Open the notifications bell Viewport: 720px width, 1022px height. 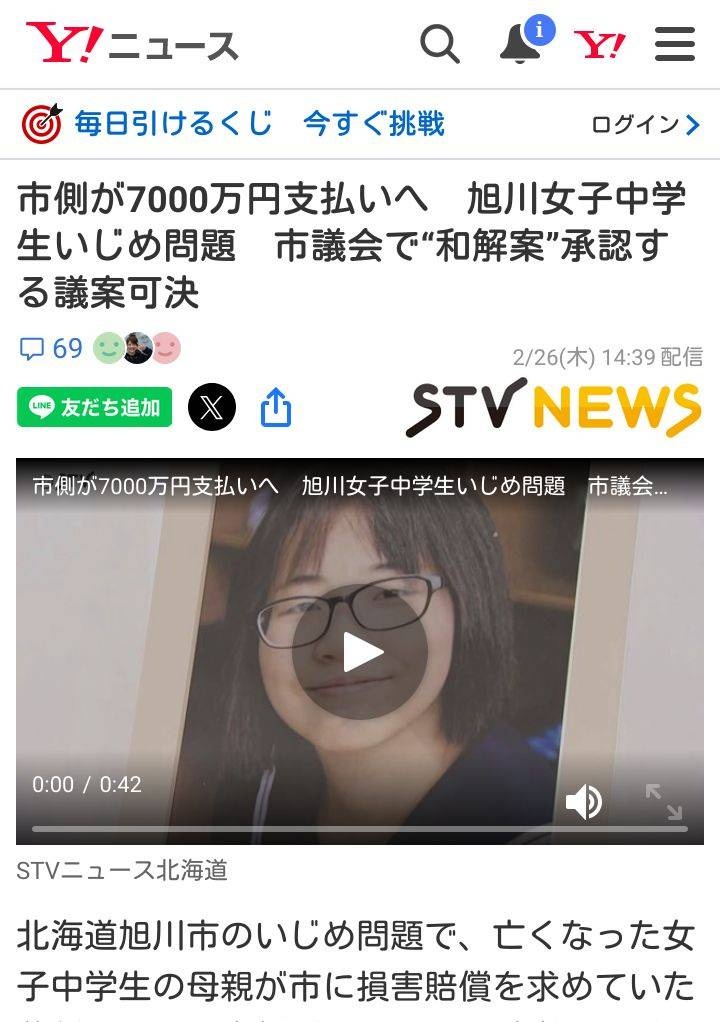[x=521, y=44]
